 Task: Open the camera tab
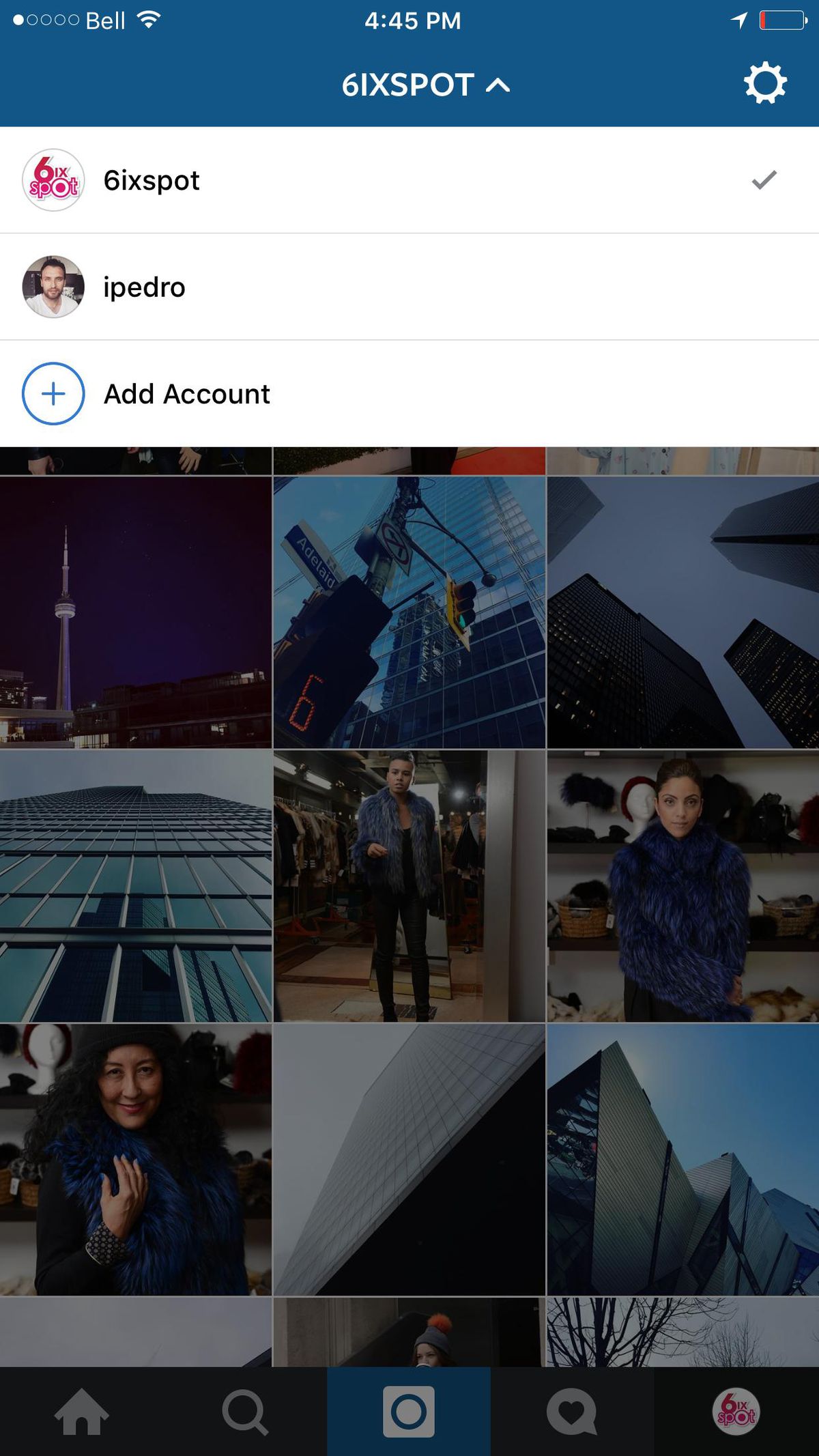(409, 1412)
